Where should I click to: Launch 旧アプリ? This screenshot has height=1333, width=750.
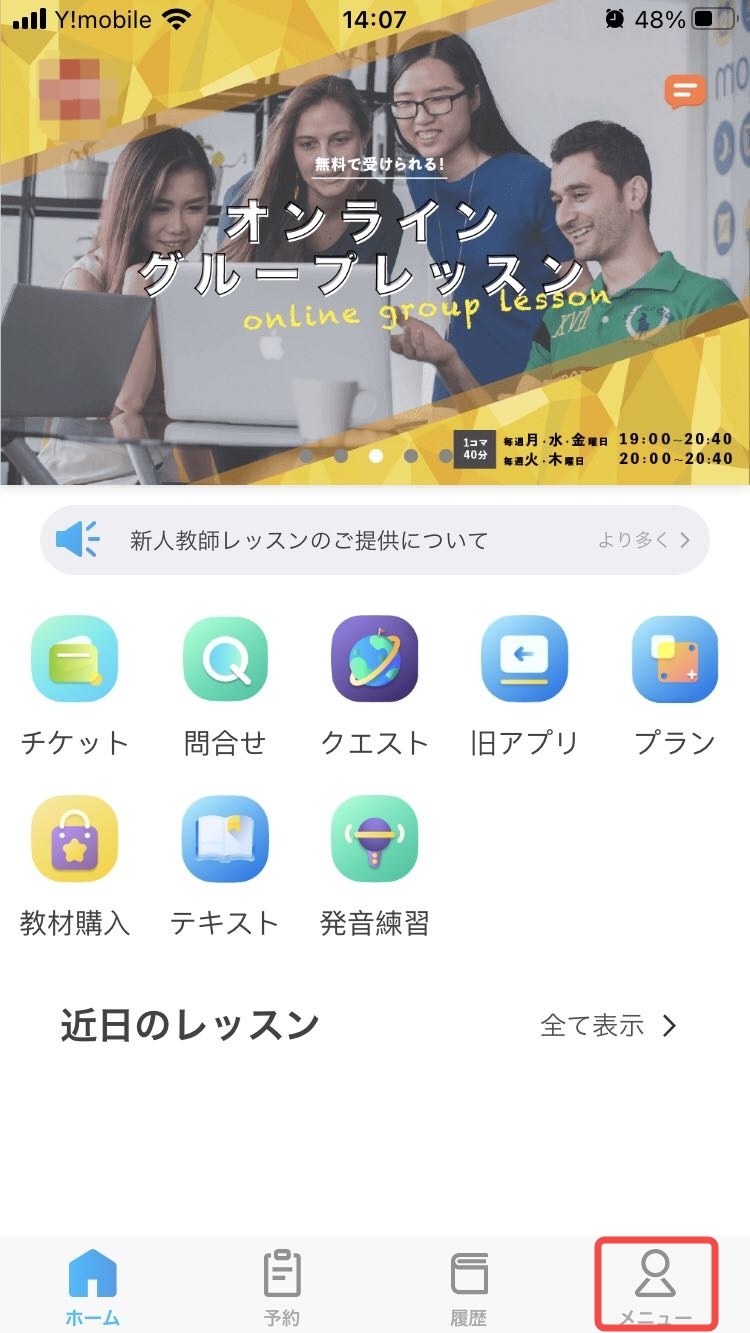tap(525, 660)
